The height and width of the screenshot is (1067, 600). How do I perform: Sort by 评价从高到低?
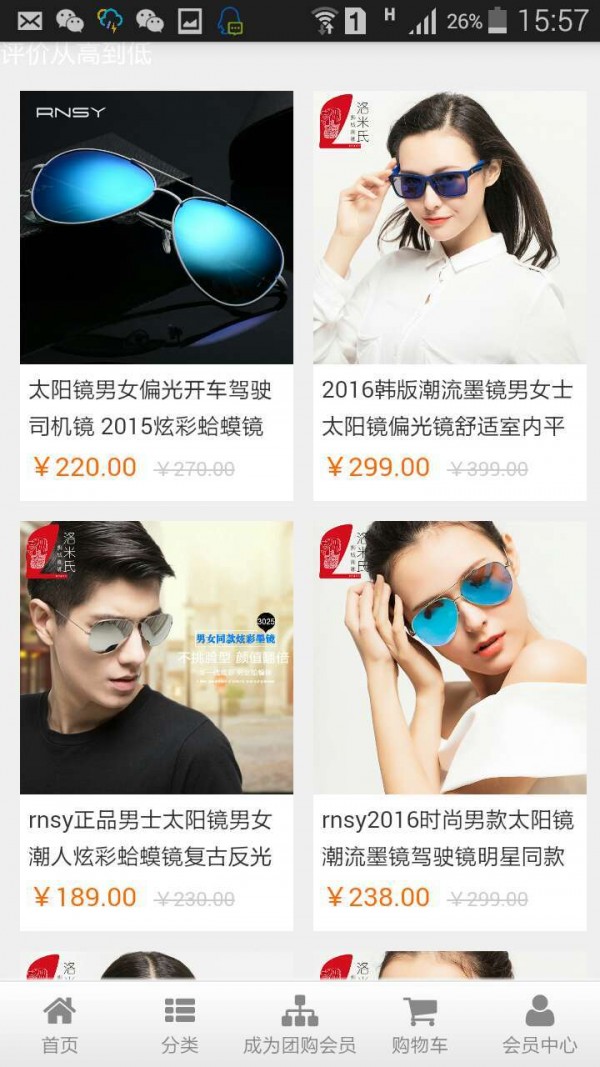(77, 54)
